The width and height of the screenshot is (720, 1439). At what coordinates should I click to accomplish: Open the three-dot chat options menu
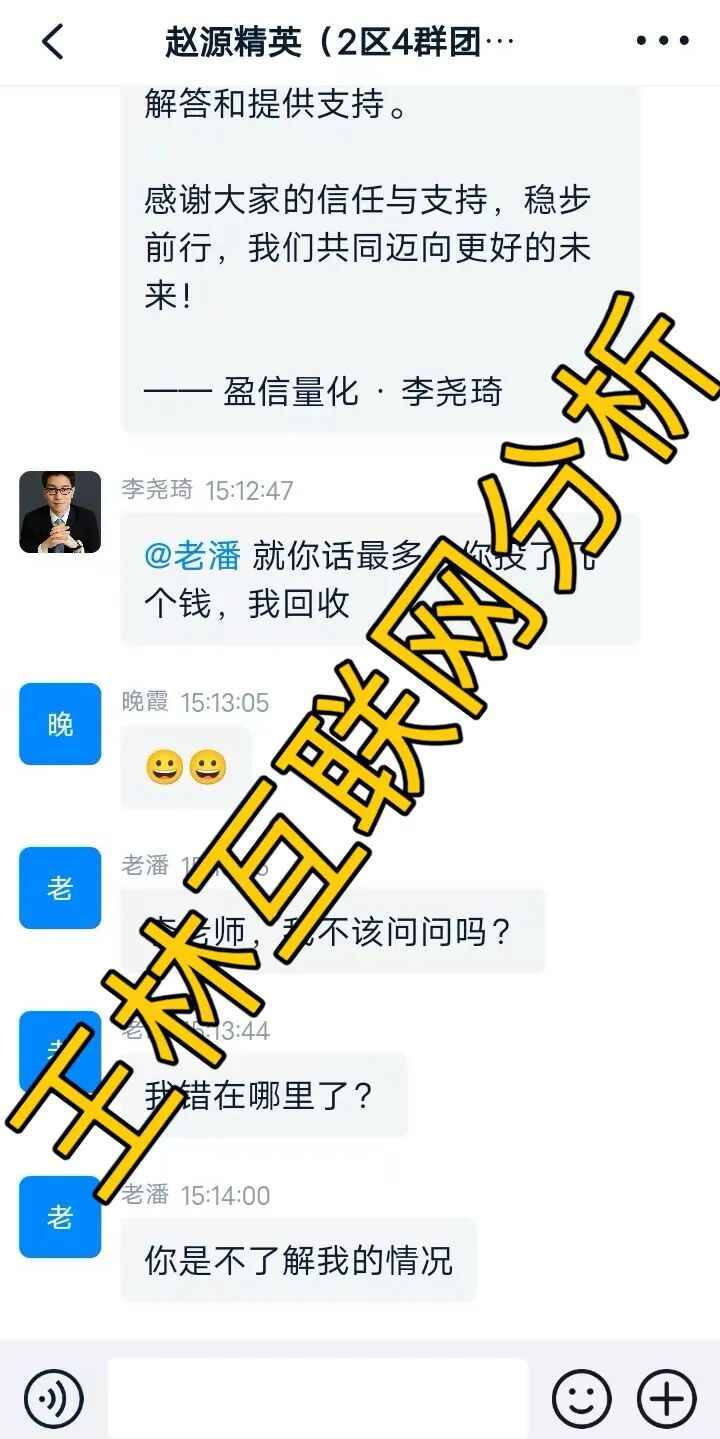663,42
